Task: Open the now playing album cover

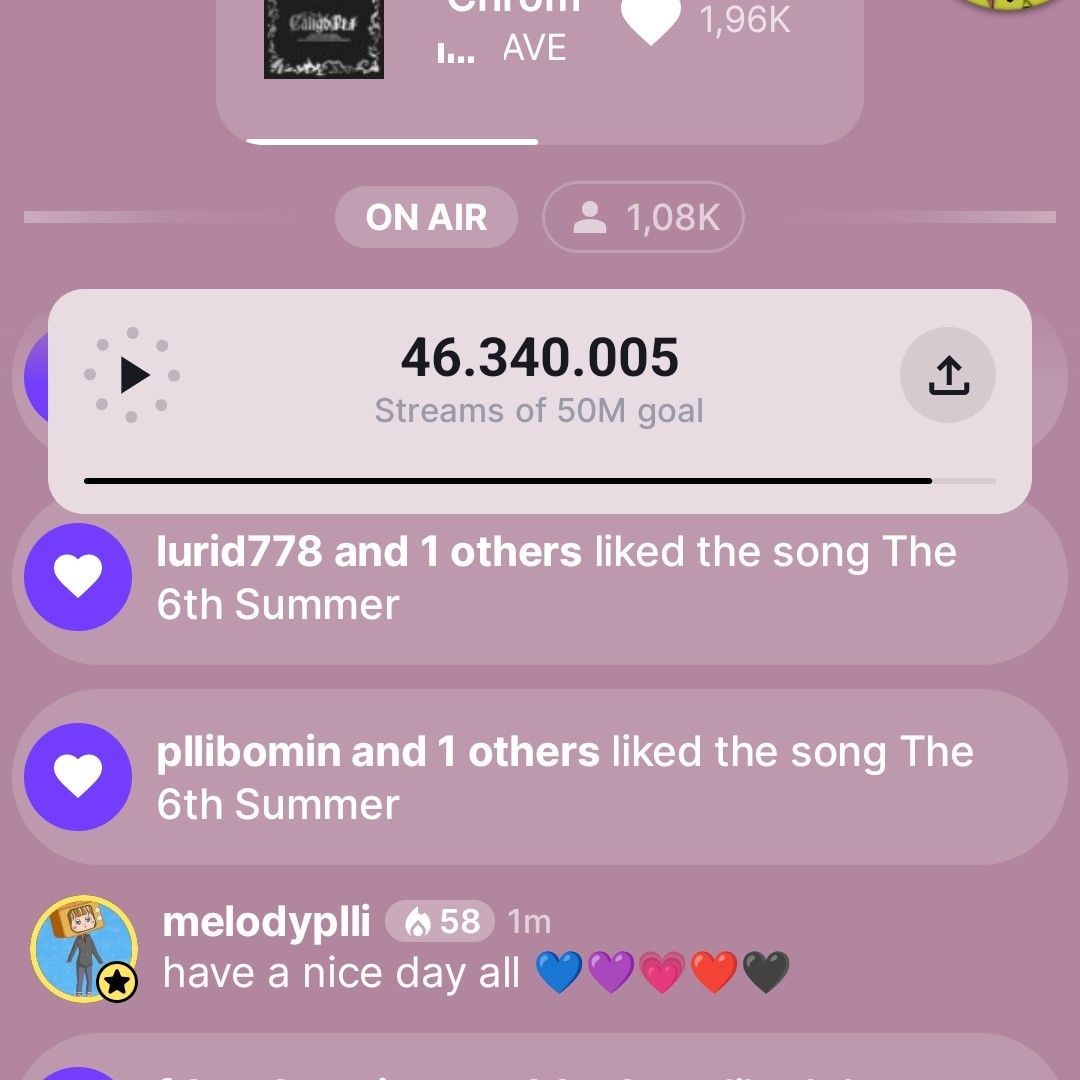Action: click(x=323, y=40)
